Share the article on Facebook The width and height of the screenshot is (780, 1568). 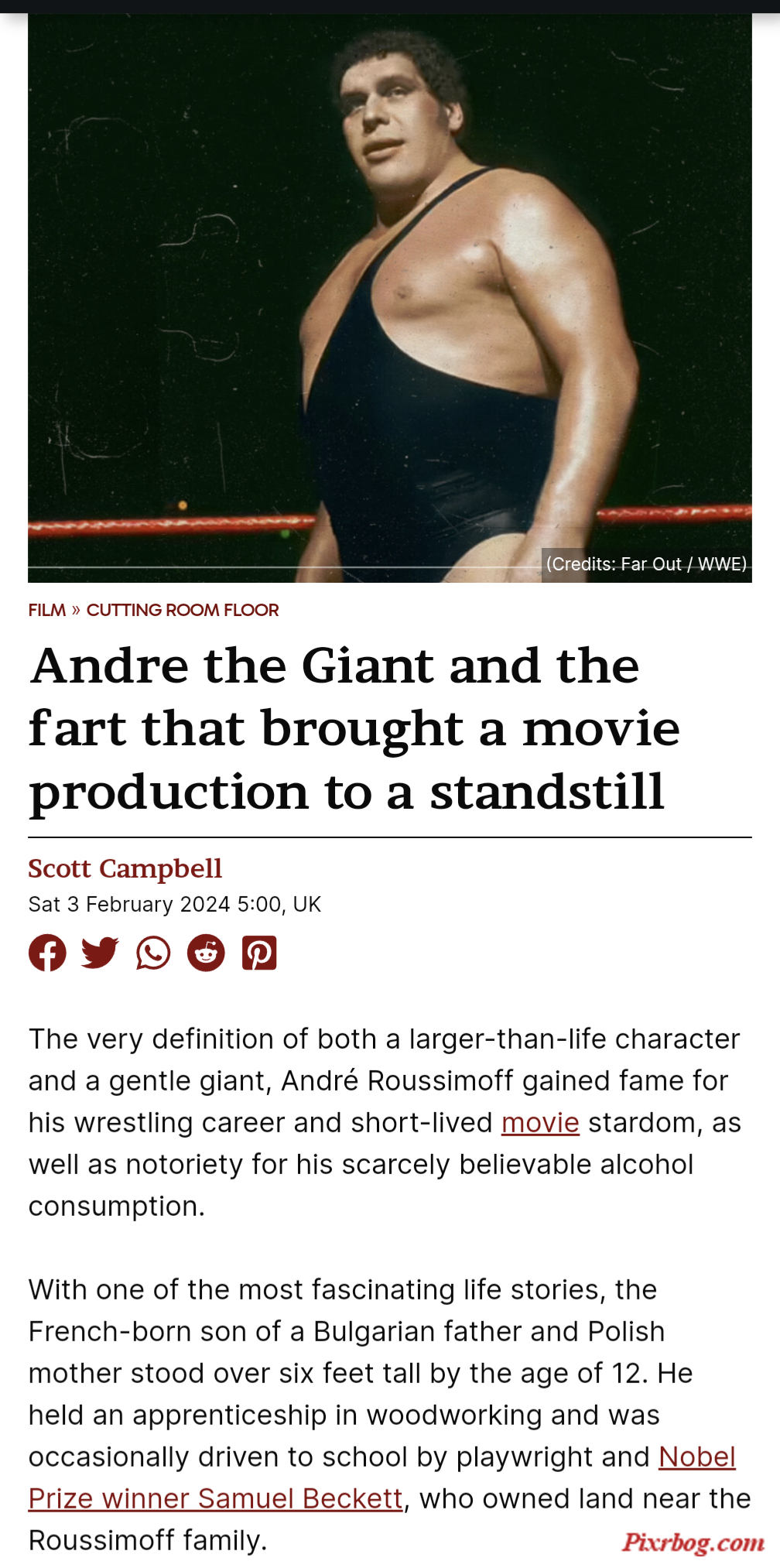coord(47,953)
